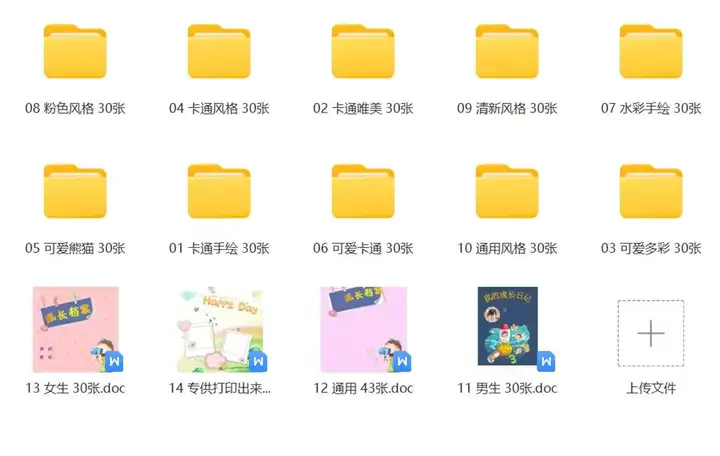
Task: Open folder 06 可爱卡通 30张
Action: 363,192
